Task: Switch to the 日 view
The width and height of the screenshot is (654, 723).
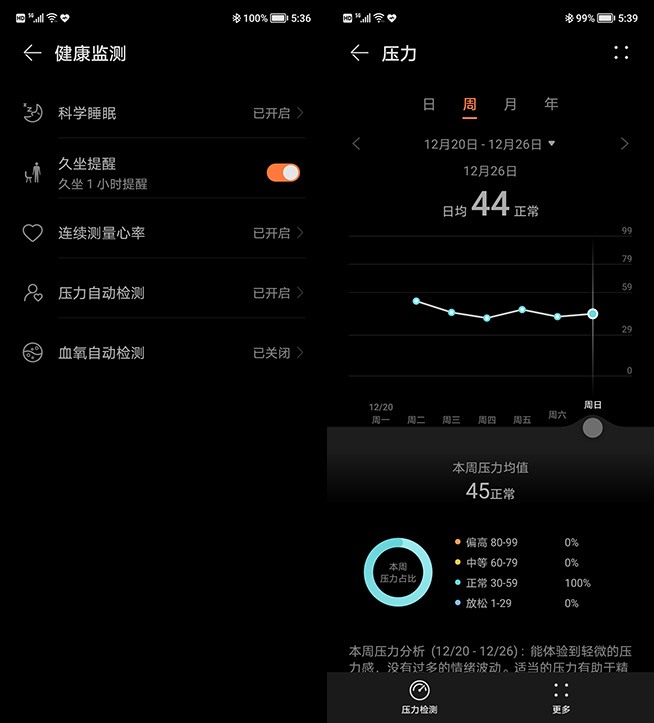Action: 429,104
